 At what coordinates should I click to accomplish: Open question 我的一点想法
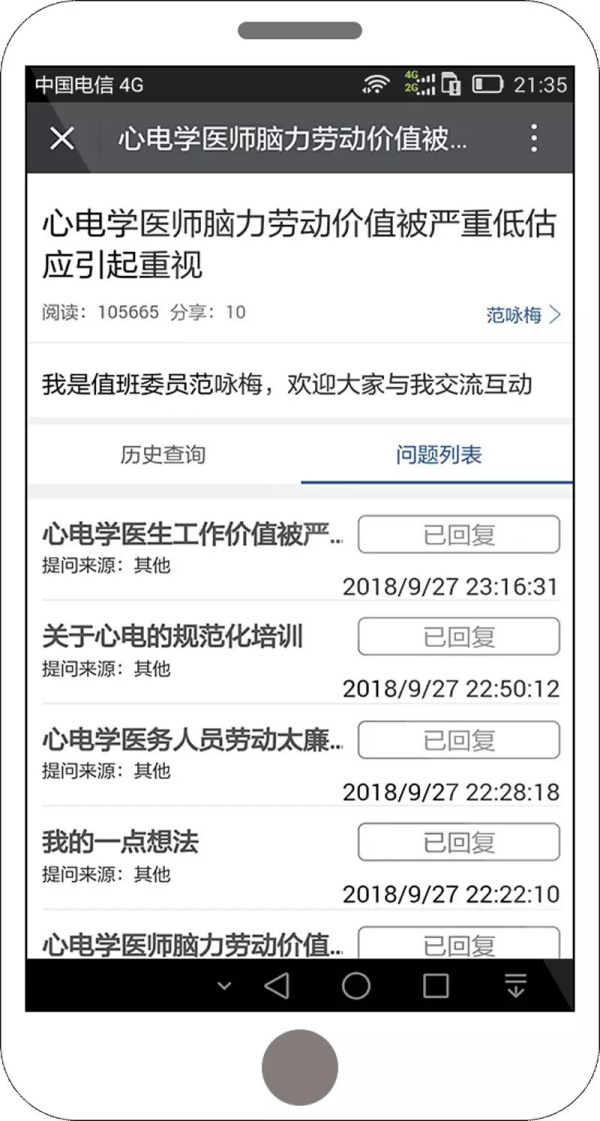tap(120, 841)
